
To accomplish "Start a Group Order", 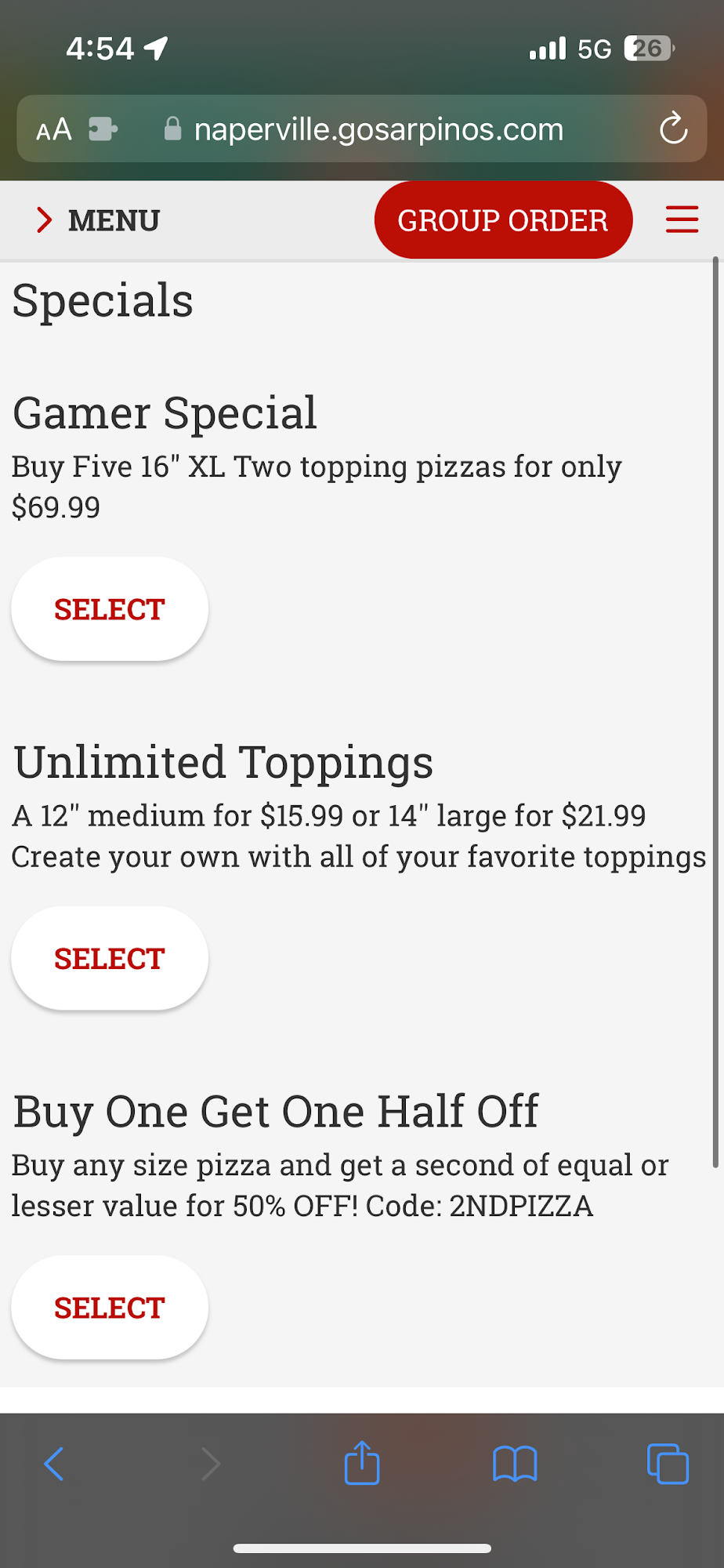I will point(503,220).
